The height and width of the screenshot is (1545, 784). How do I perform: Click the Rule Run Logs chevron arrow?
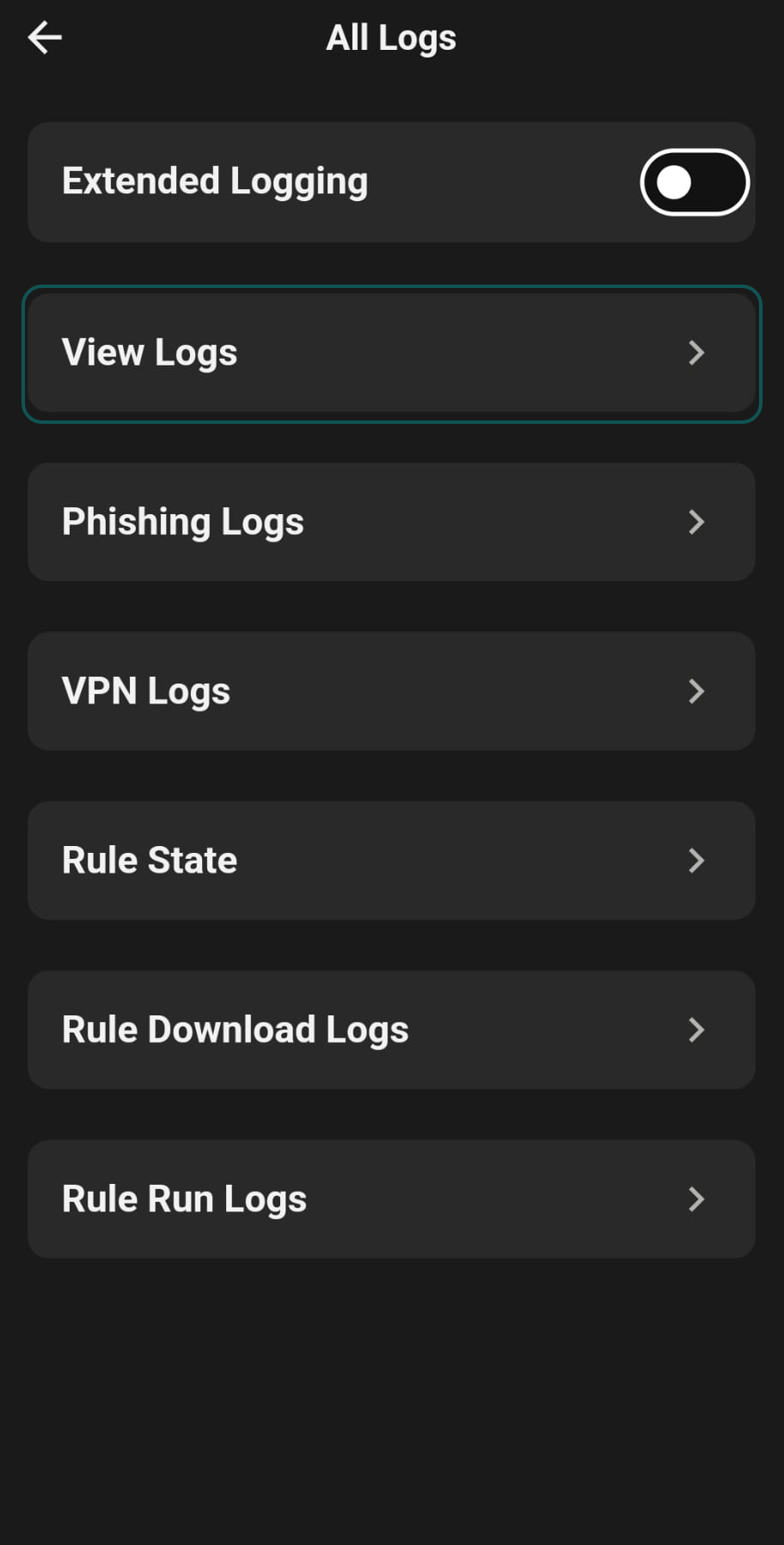click(697, 1199)
